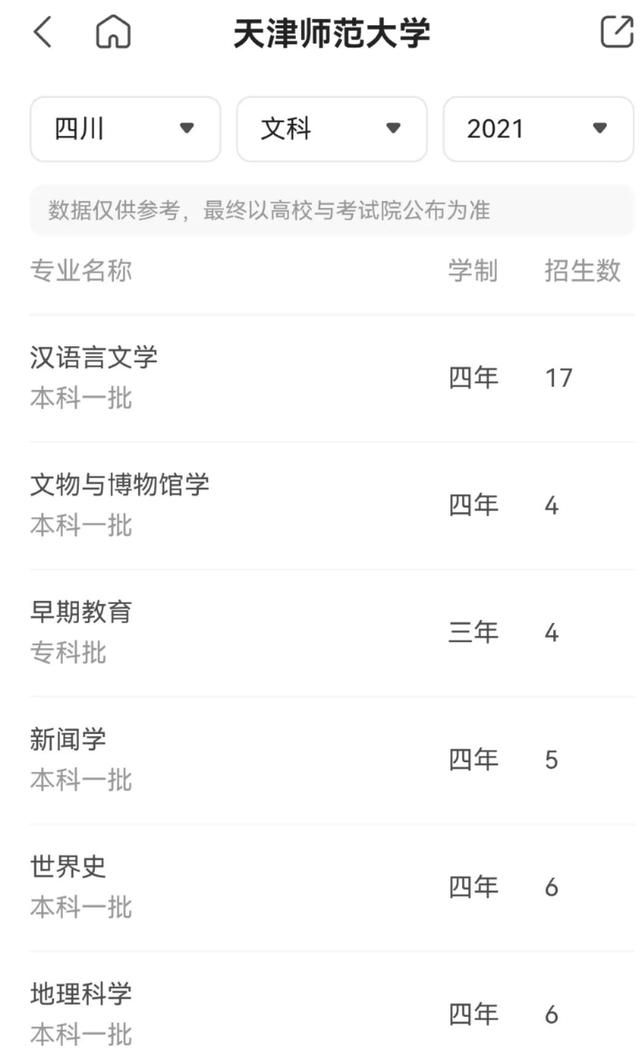The height and width of the screenshot is (1061, 640).
Task: Open the 四川 province dropdown
Action: pos(125,129)
